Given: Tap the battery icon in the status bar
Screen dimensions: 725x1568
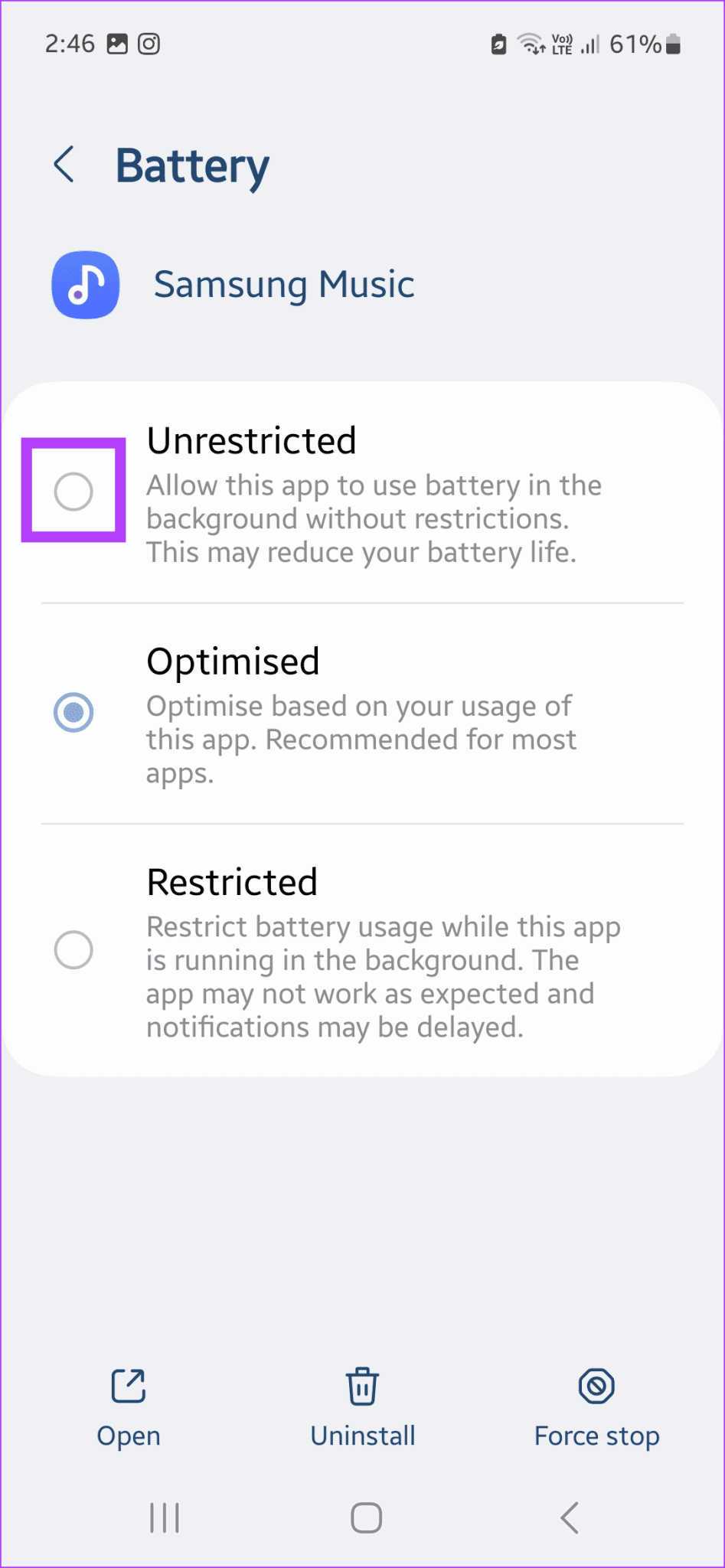Looking at the screenshot, I should tap(673, 45).
